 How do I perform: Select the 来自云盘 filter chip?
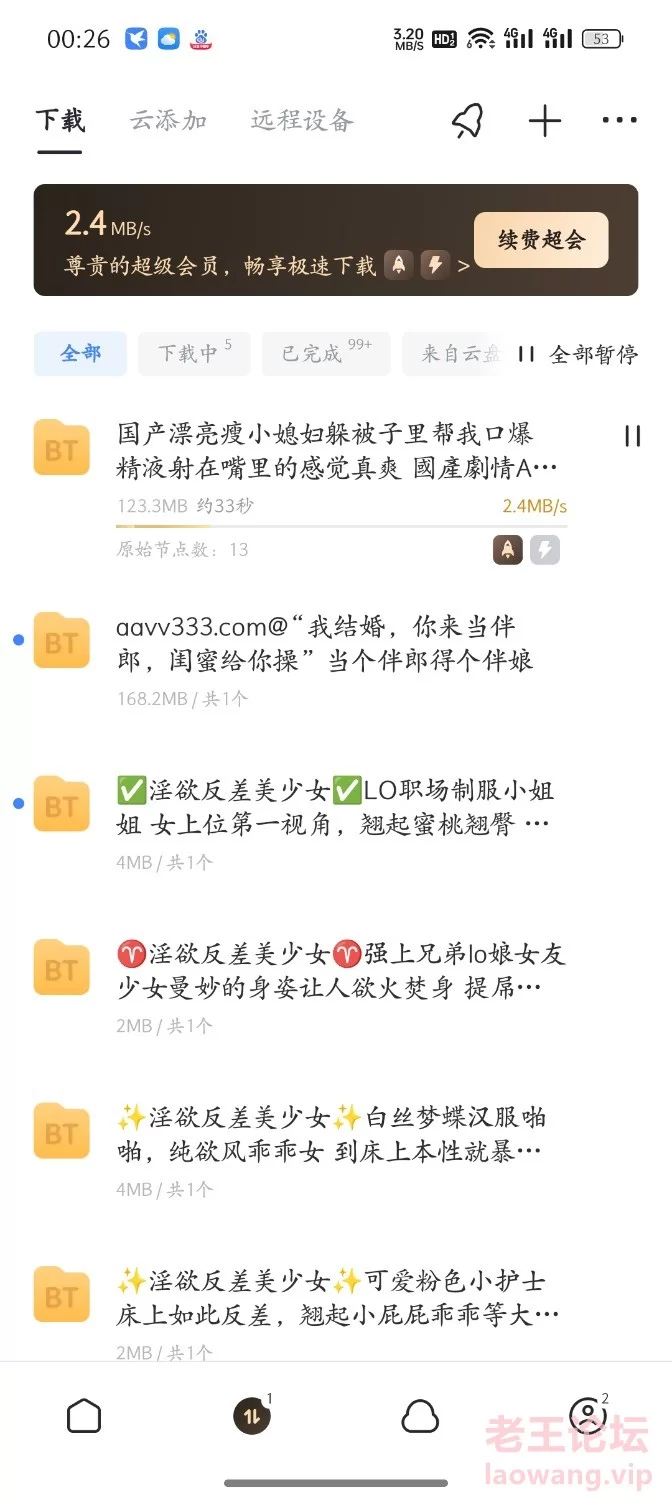click(455, 354)
